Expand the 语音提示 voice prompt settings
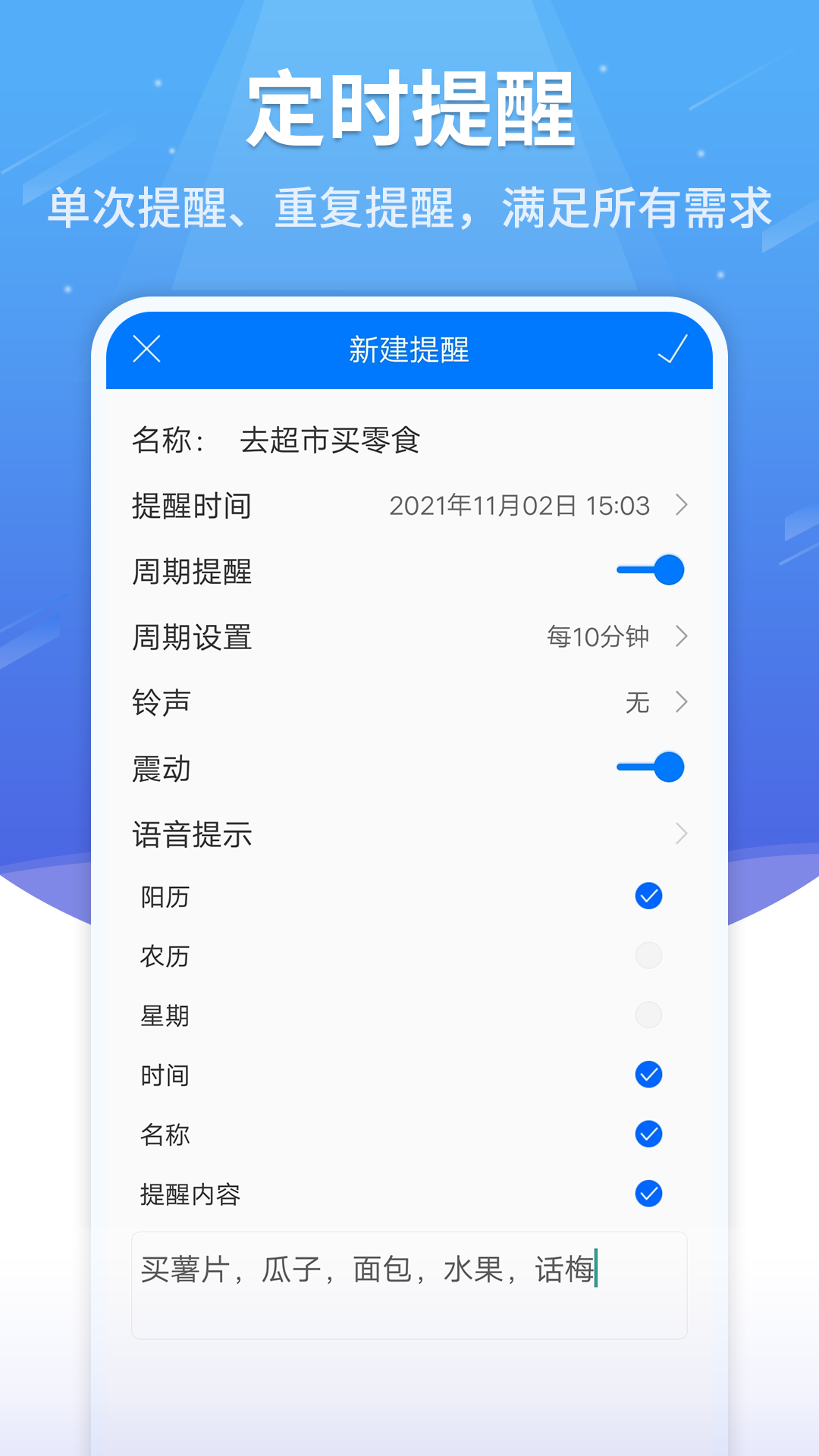 coord(193,834)
